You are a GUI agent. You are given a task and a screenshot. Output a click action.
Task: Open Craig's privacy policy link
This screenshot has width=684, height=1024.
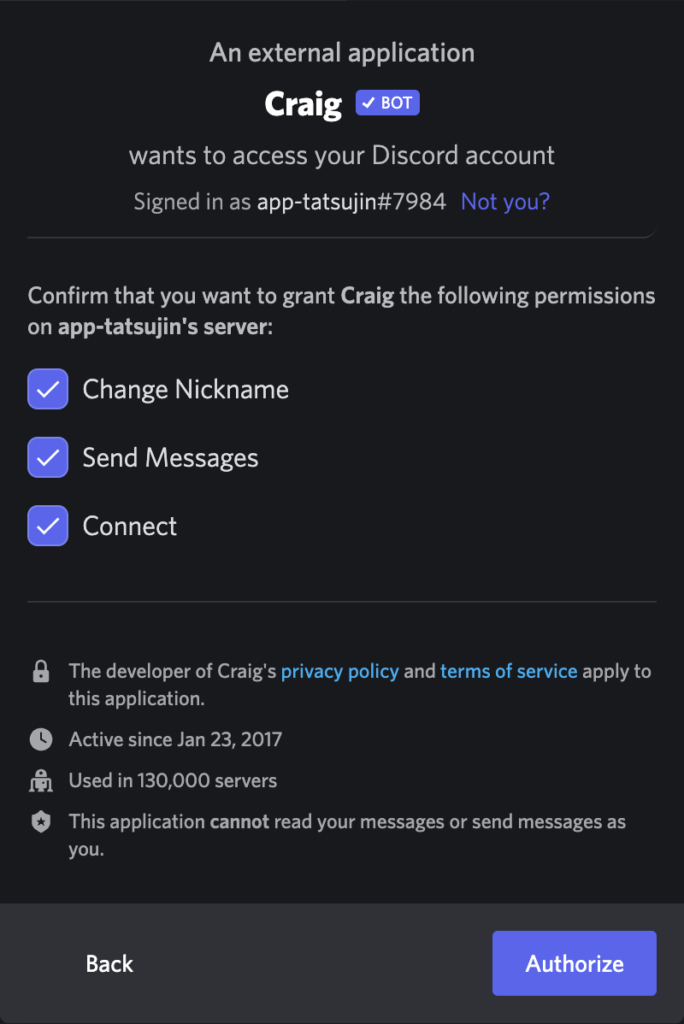(x=340, y=671)
